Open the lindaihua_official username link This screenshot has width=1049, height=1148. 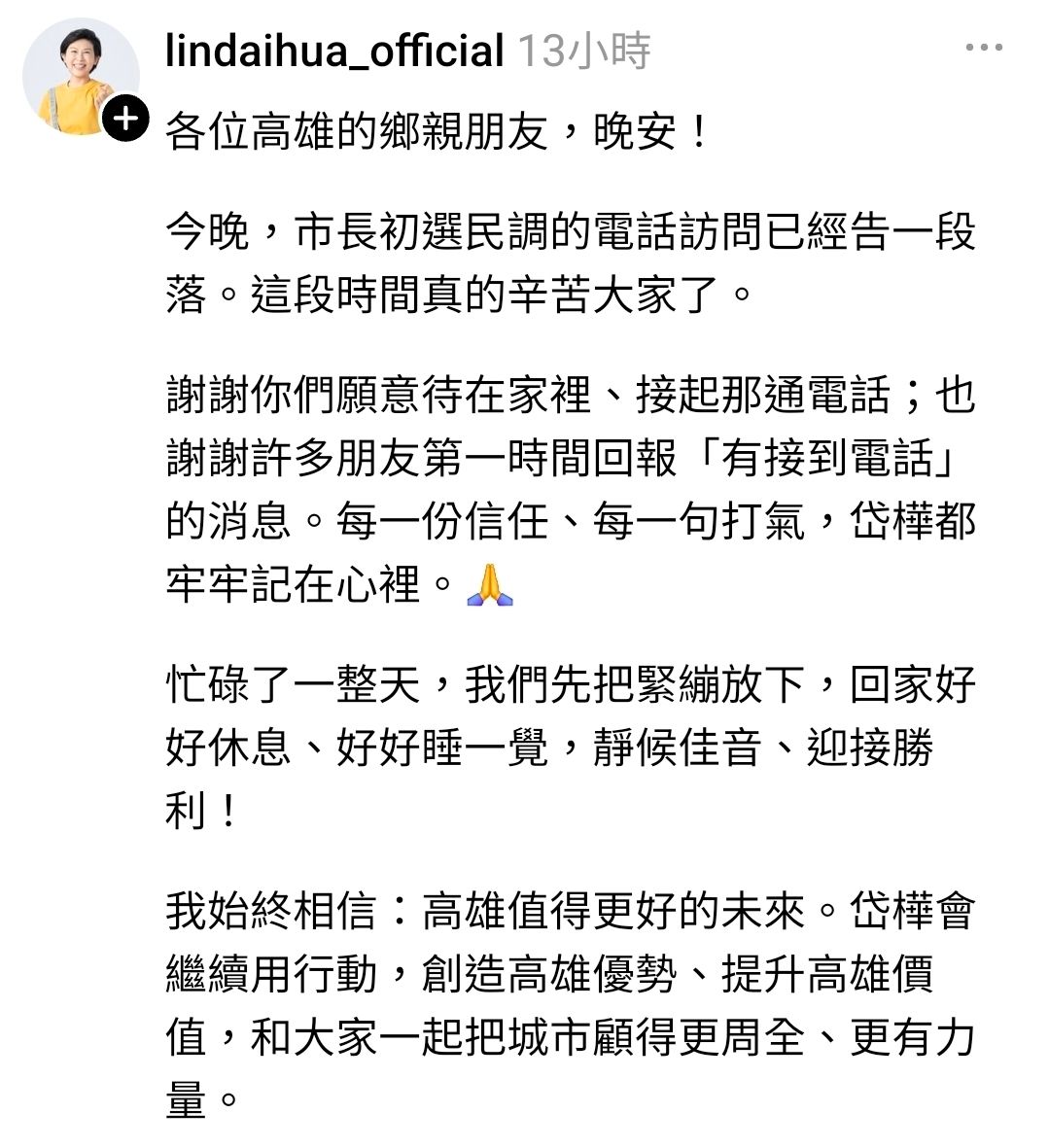pos(333,51)
